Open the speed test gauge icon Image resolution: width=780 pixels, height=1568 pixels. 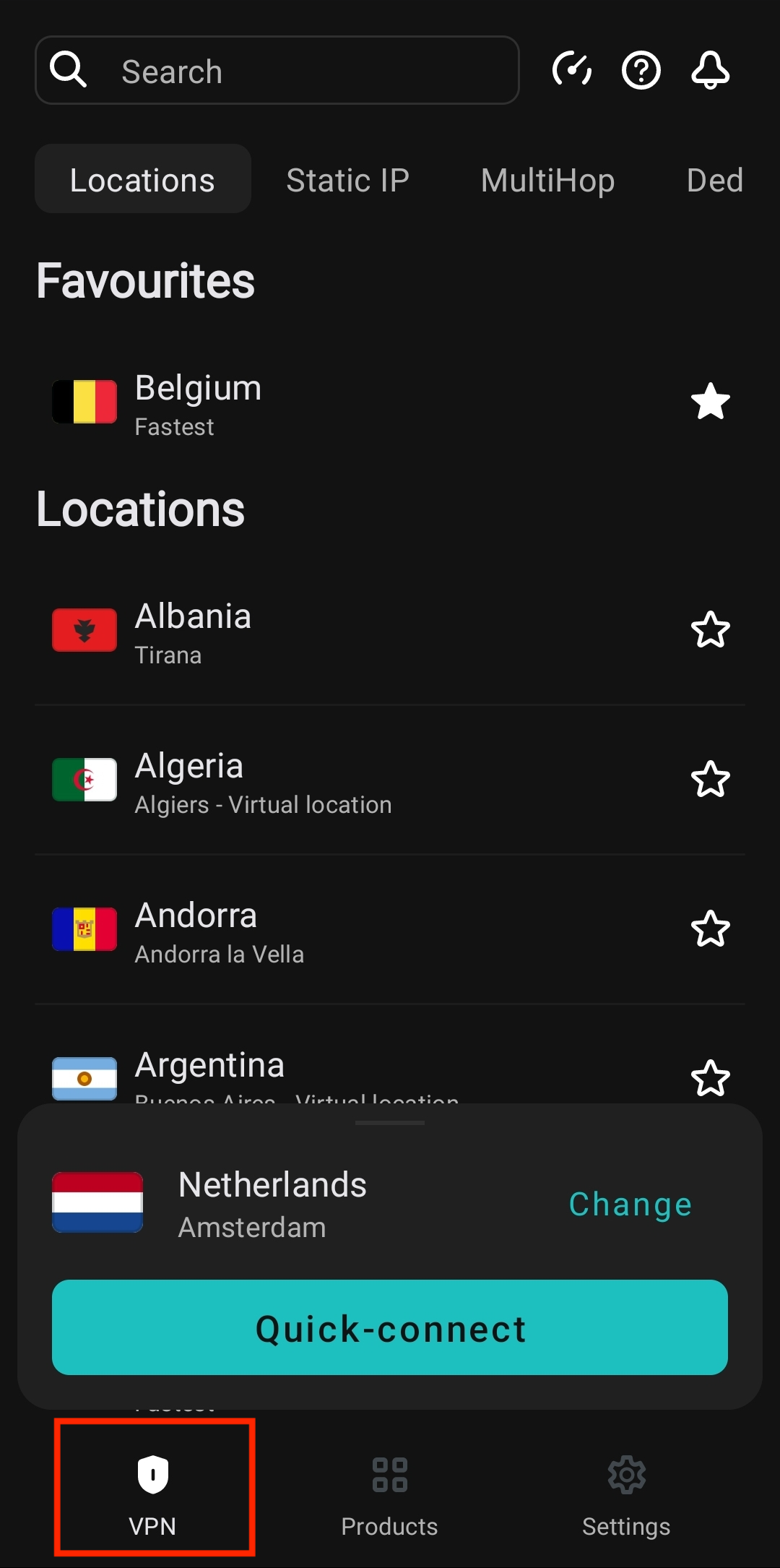(x=572, y=70)
